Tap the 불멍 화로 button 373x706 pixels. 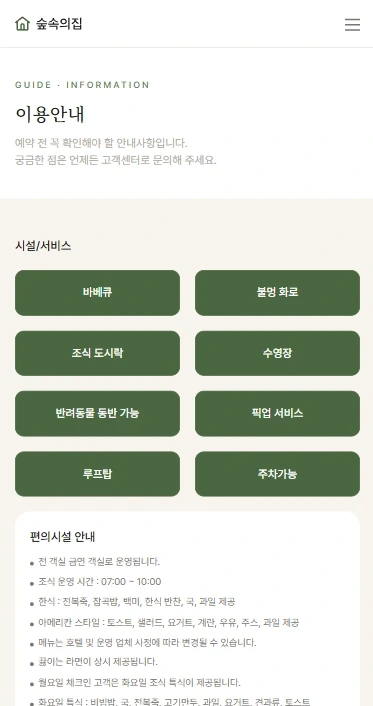(277, 293)
